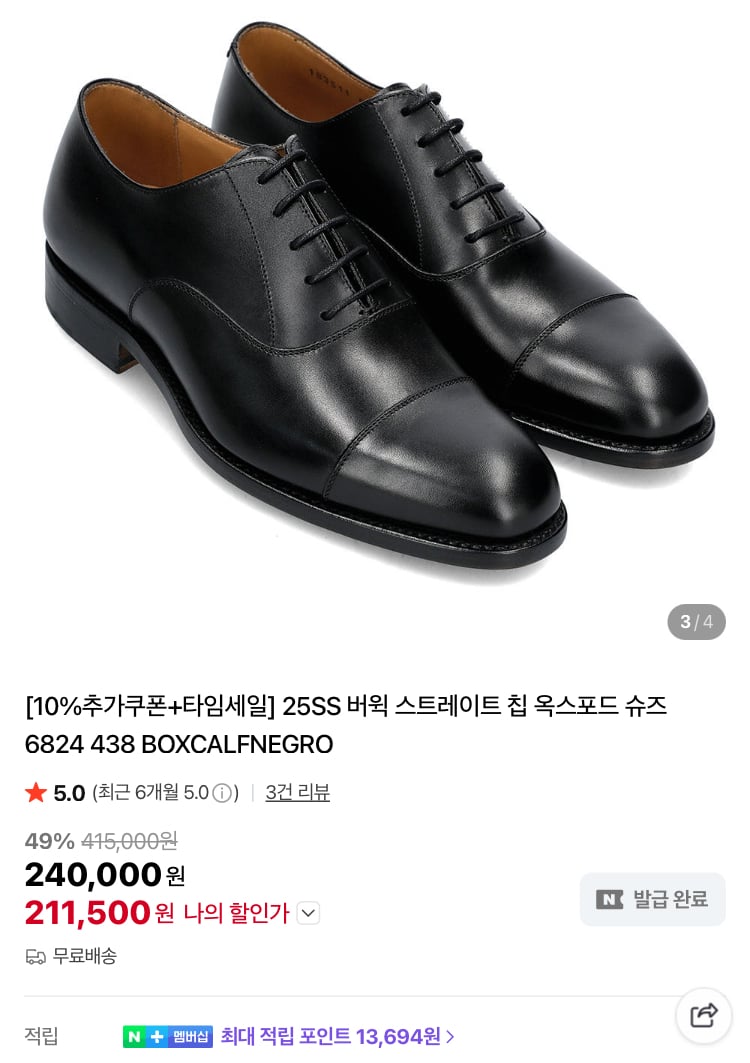Share this product
750x1063 pixels.
click(704, 1016)
